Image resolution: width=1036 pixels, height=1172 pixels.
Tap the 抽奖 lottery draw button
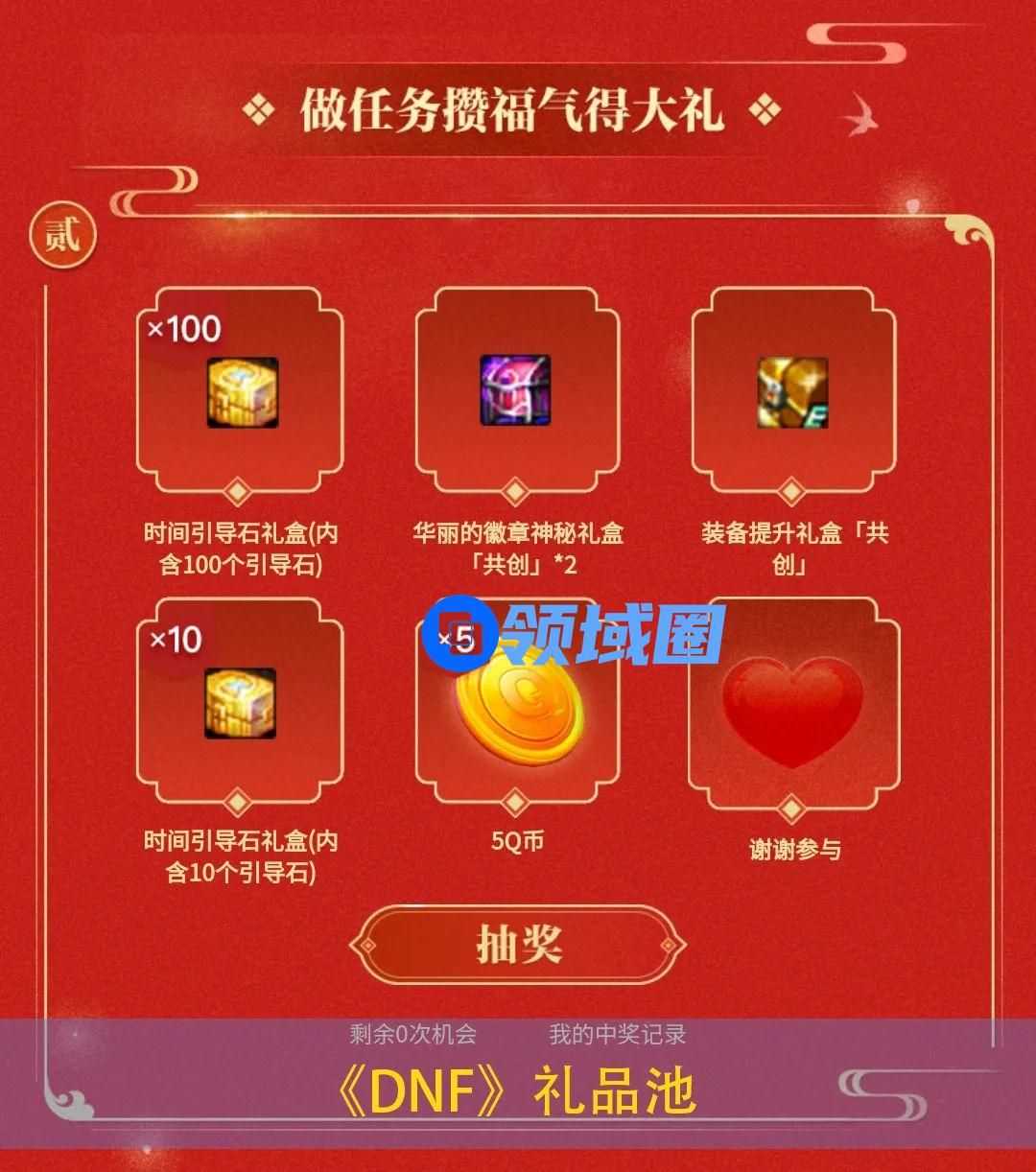518,945
